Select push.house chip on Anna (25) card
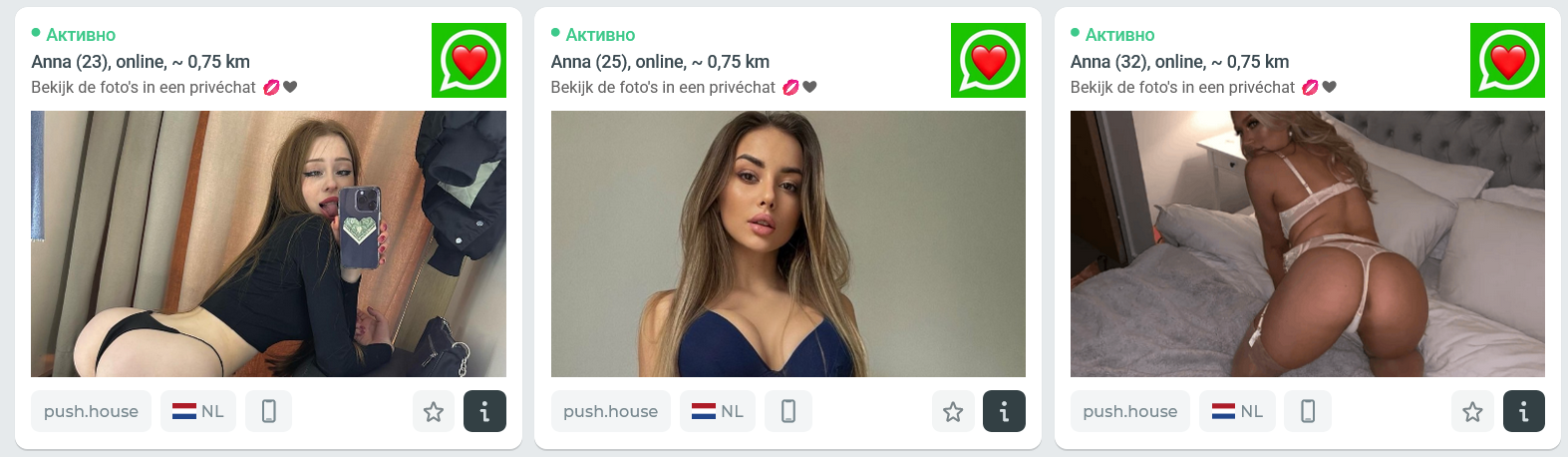Image resolution: width=1568 pixels, height=457 pixels. [x=610, y=411]
